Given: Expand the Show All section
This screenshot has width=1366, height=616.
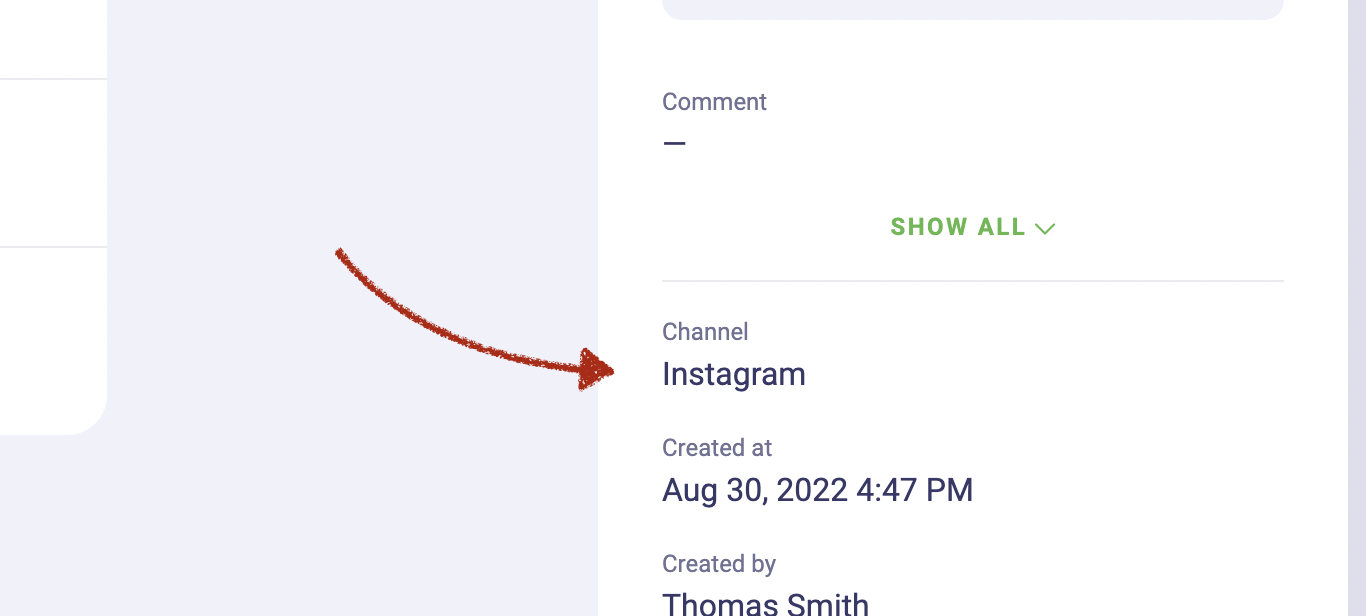Looking at the screenshot, I should [971, 227].
